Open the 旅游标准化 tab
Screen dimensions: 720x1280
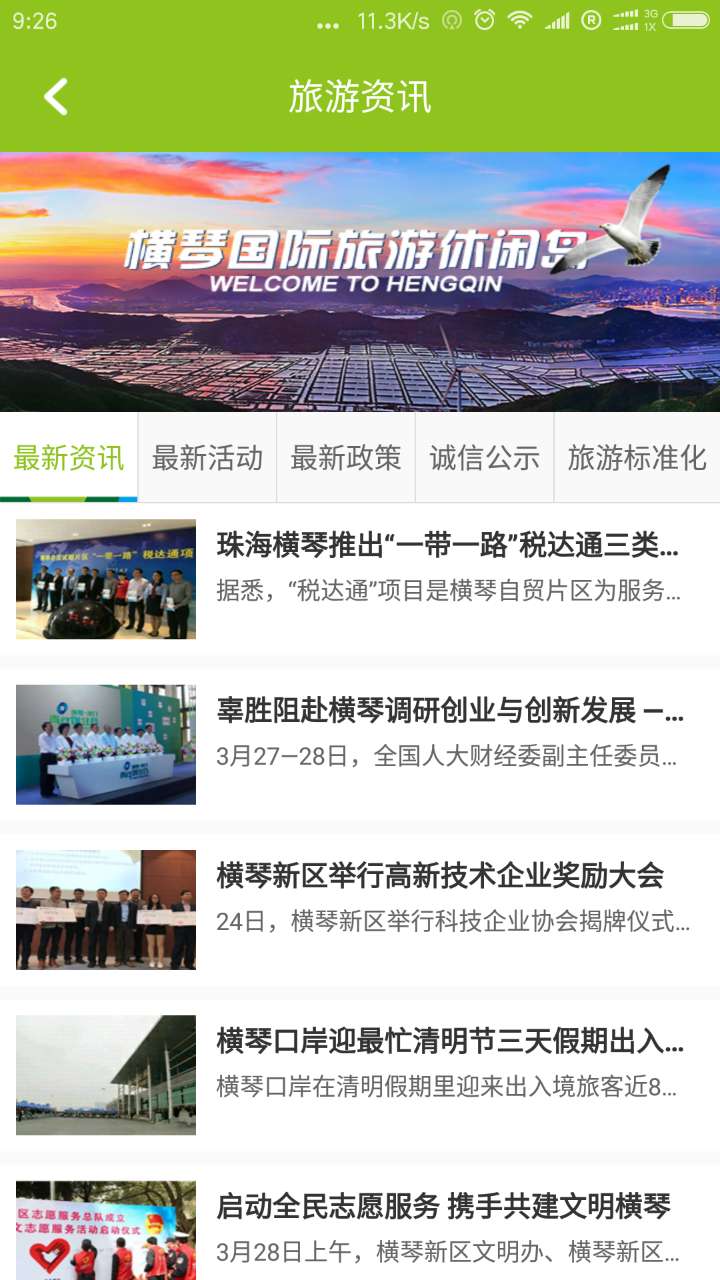[637, 459]
